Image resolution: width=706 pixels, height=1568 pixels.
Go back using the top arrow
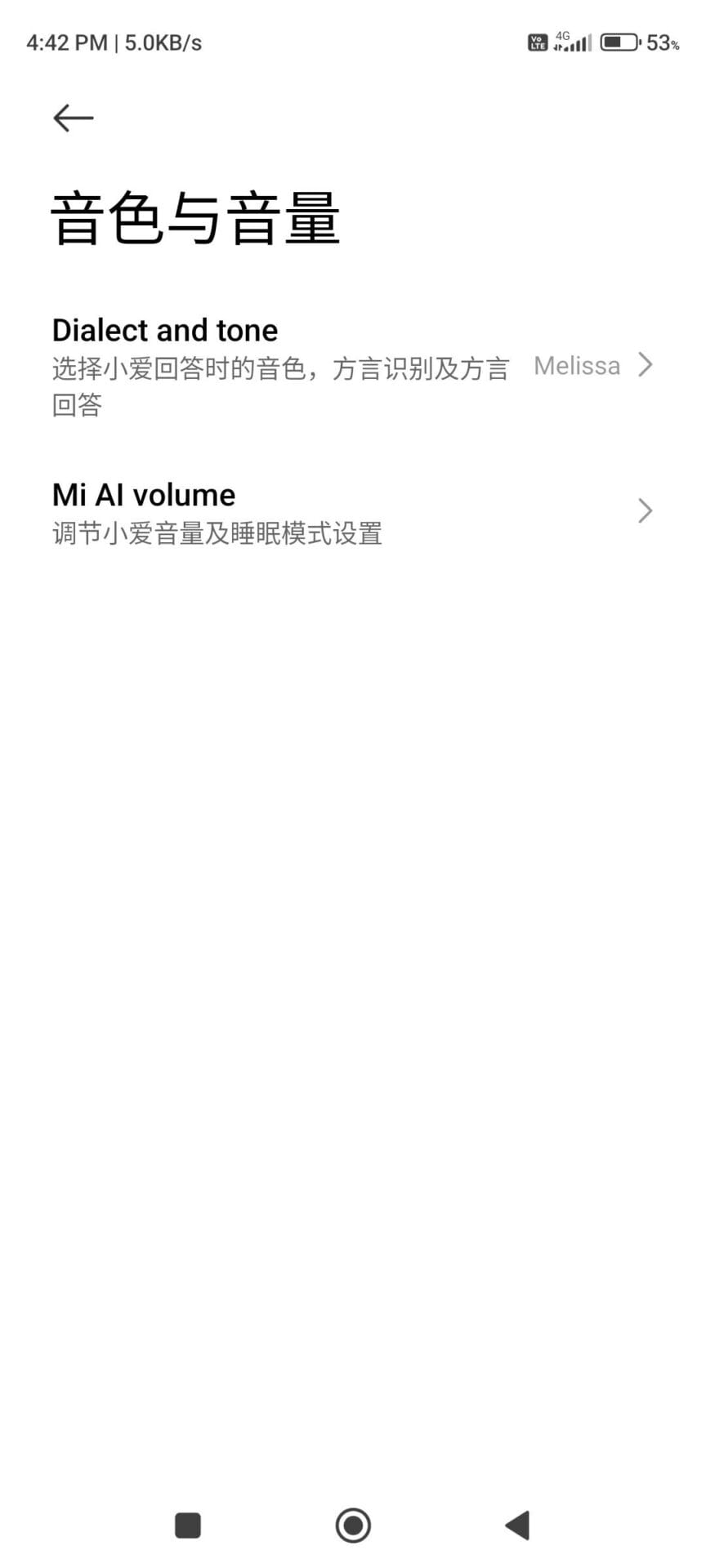point(74,118)
